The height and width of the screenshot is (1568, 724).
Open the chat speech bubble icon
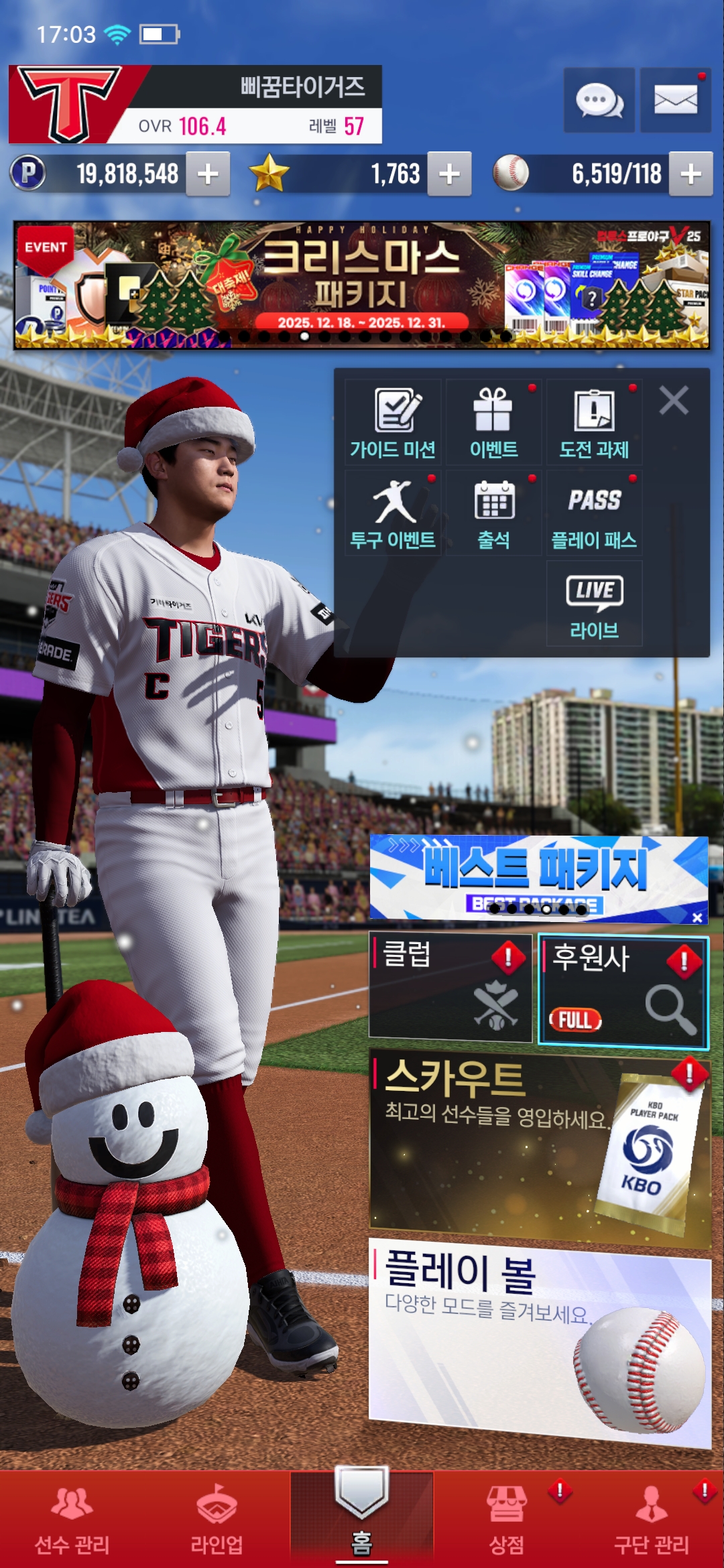point(599,101)
